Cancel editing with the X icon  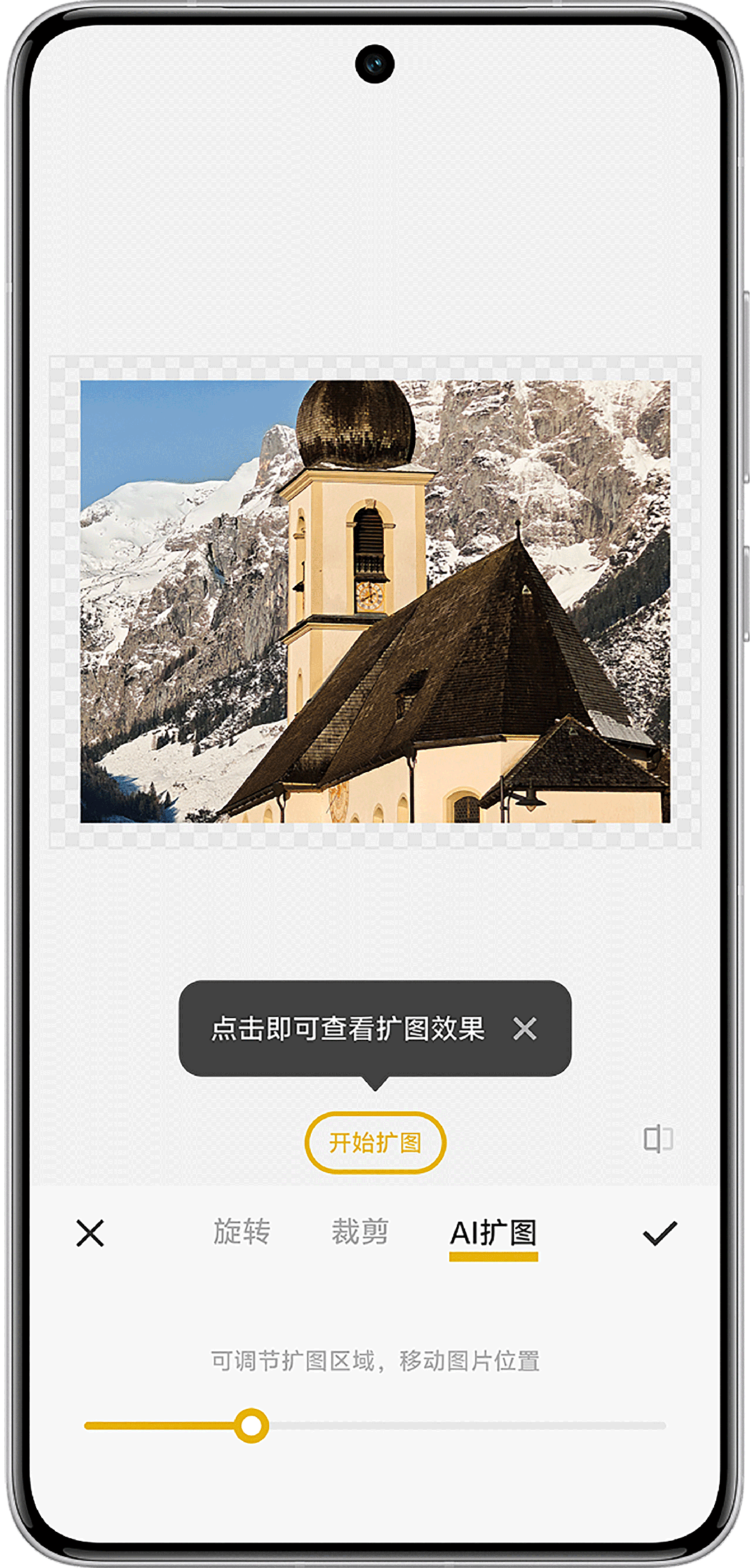tap(90, 1233)
